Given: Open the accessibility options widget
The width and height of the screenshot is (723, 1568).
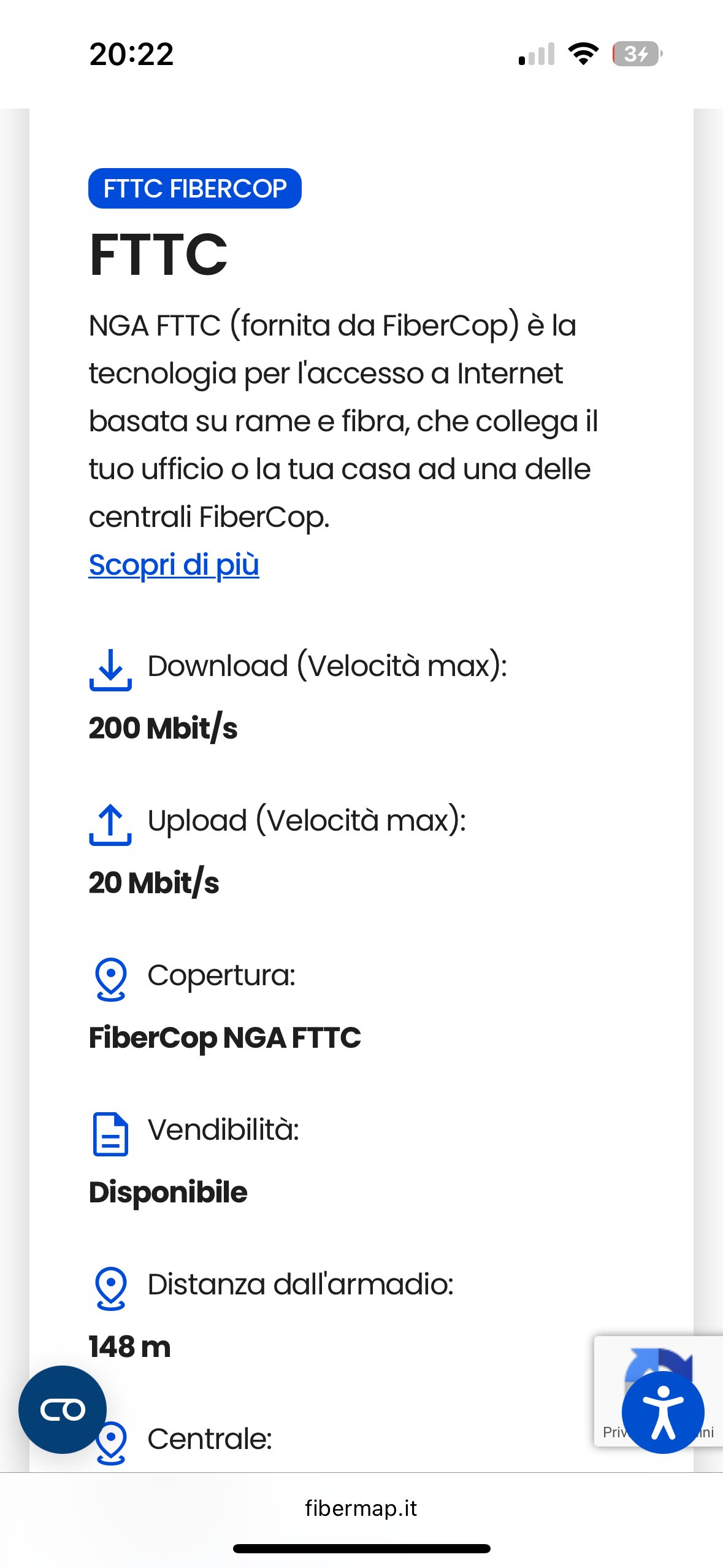Looking at the screenshot, I should click(x=663, y=1412).
